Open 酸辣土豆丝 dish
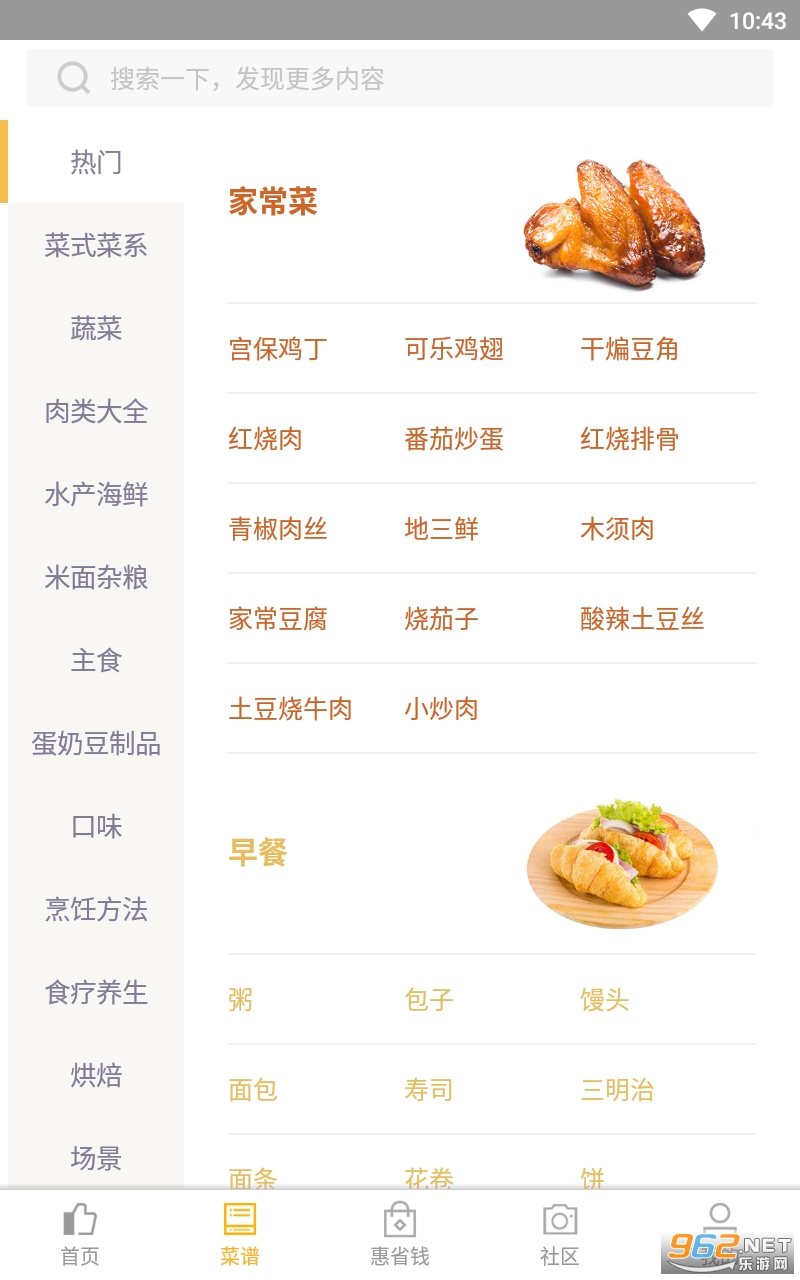The width and height of the screenshot is (800, 1280). coord(642,619)
